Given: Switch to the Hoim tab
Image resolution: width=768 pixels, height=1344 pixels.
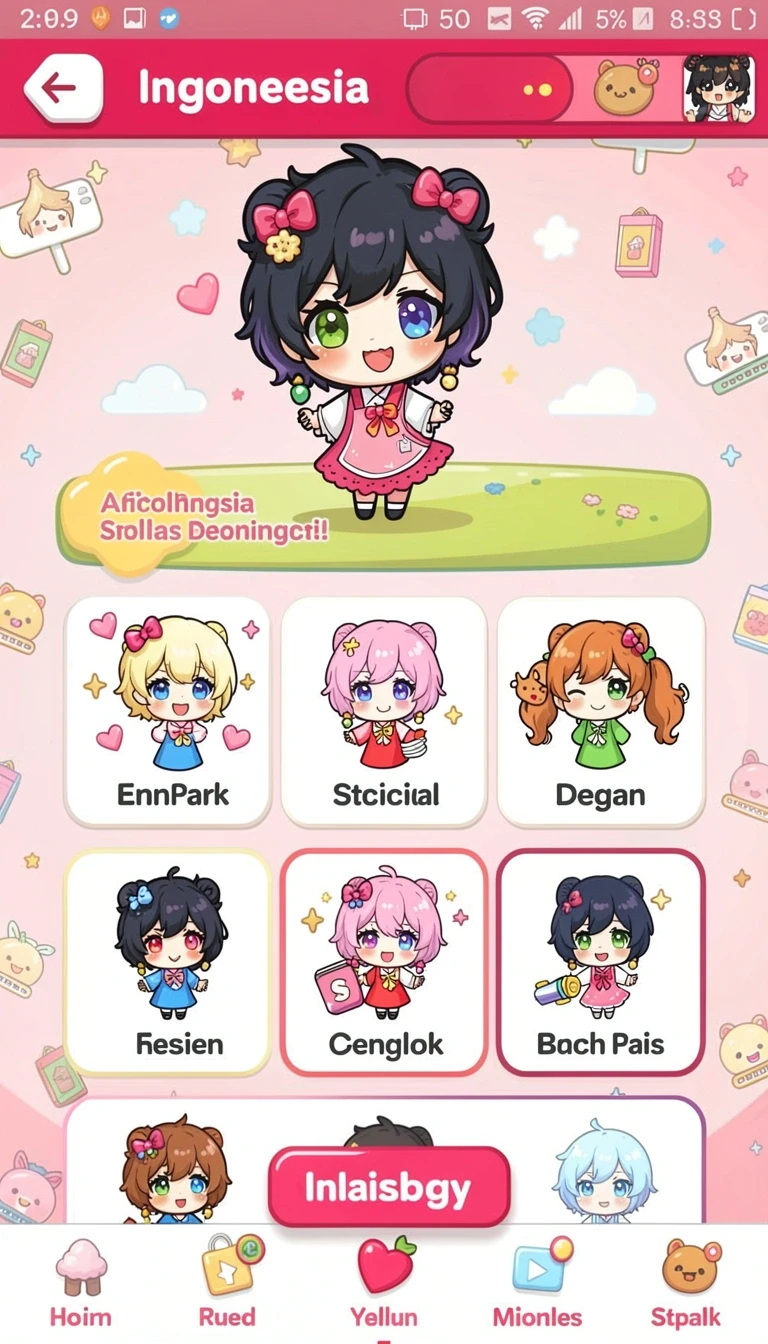Looking at the screenshot, I should click(80, 1283).
